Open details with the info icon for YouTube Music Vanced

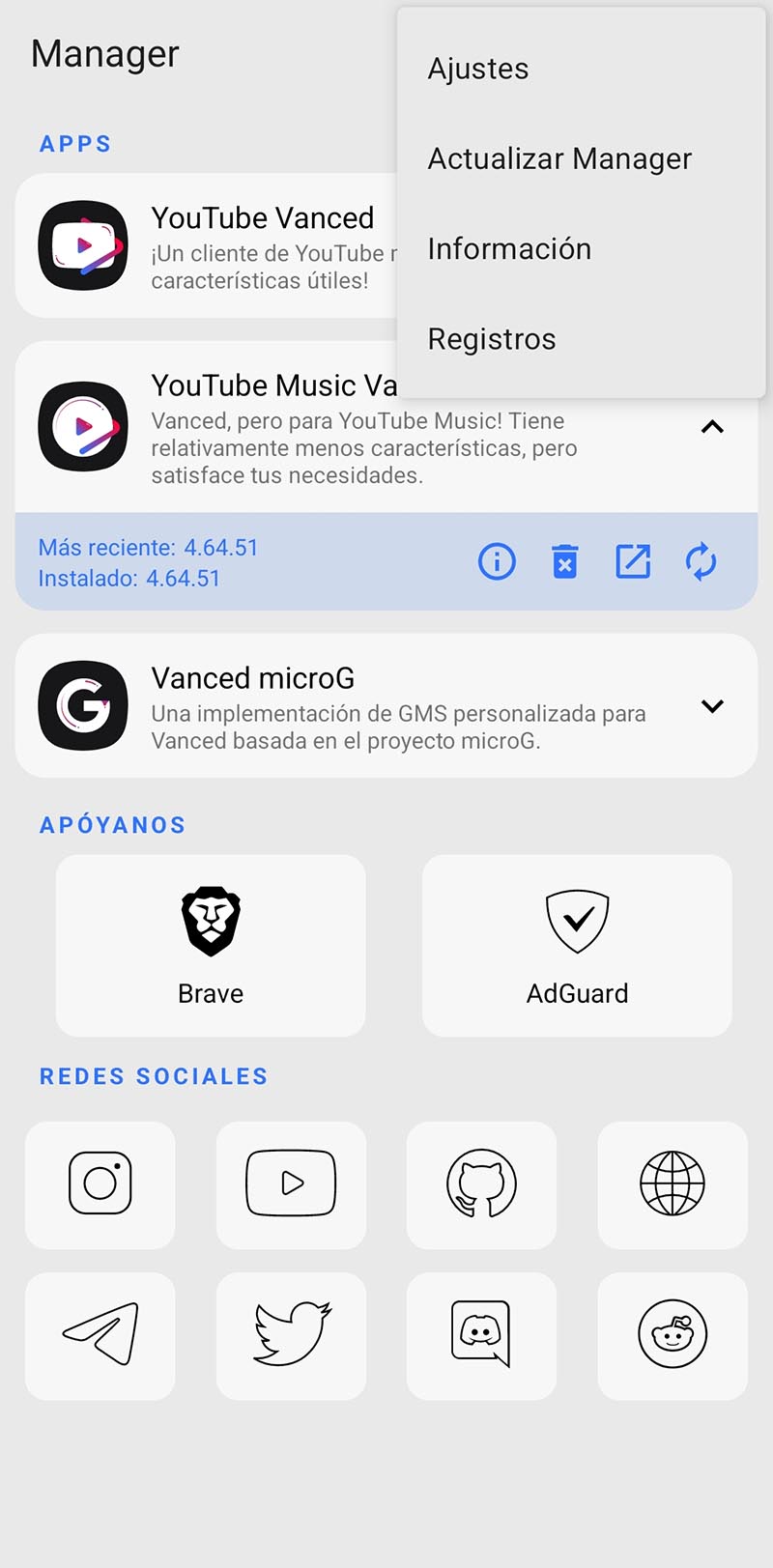[496, 561]
